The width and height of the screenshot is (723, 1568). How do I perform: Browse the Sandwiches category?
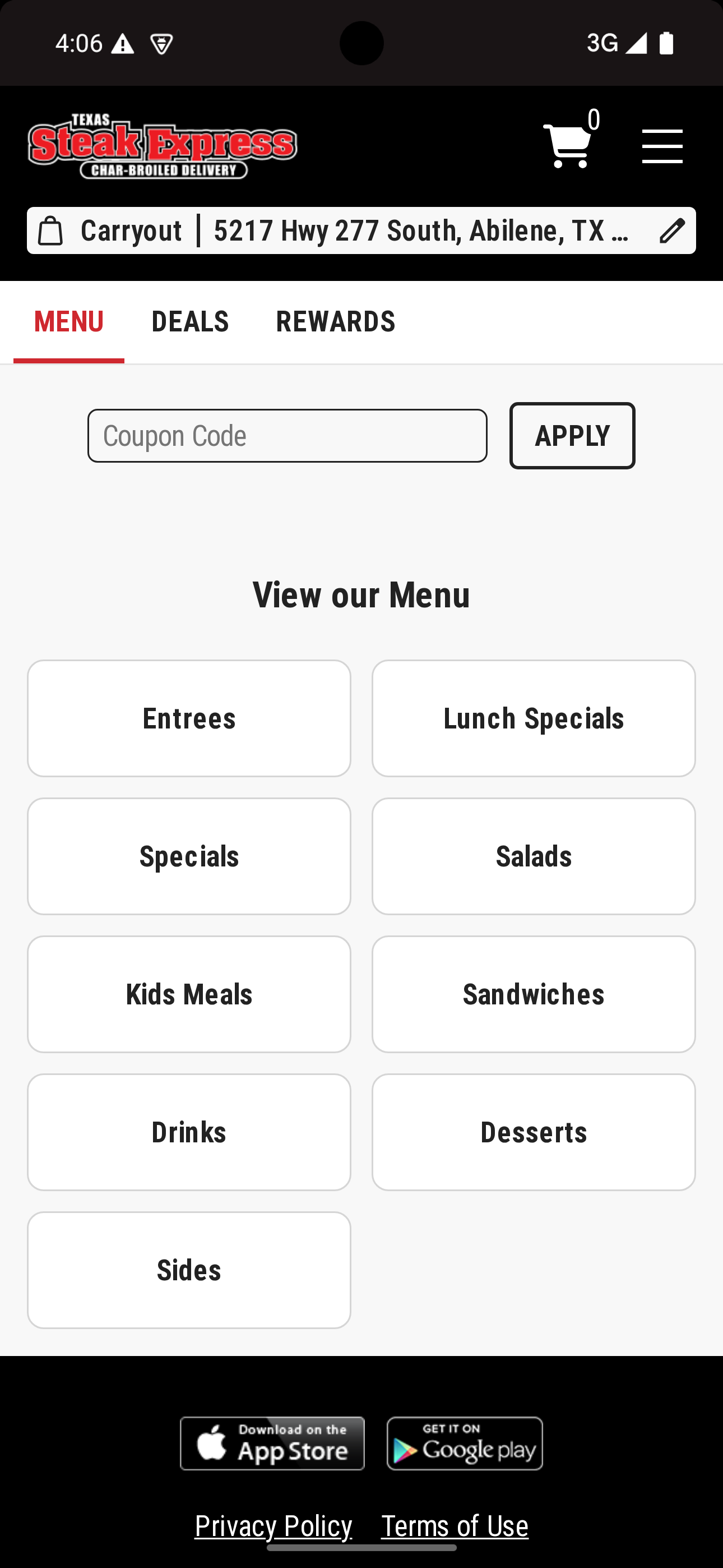point(534,995)
